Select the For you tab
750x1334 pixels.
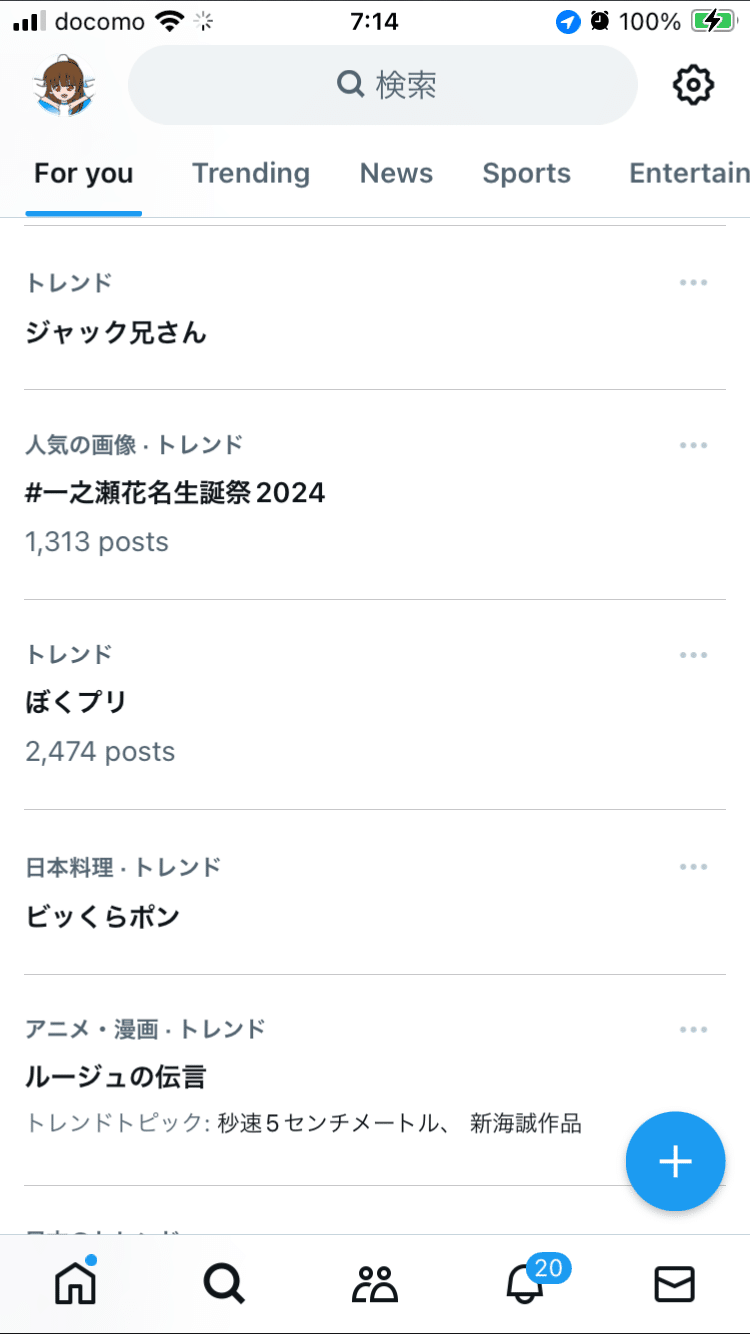83,173
